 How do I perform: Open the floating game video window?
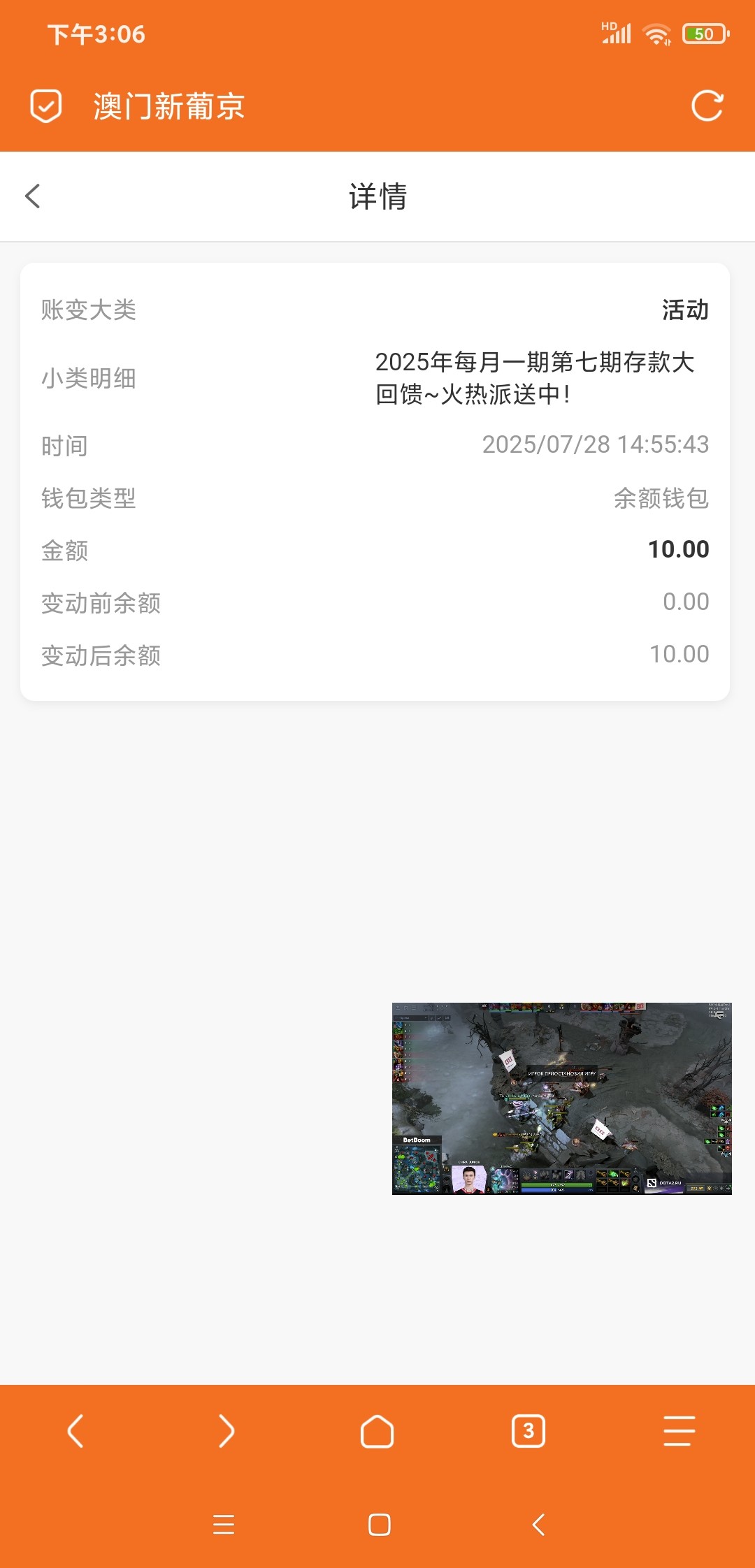[x=561, y=1098]
